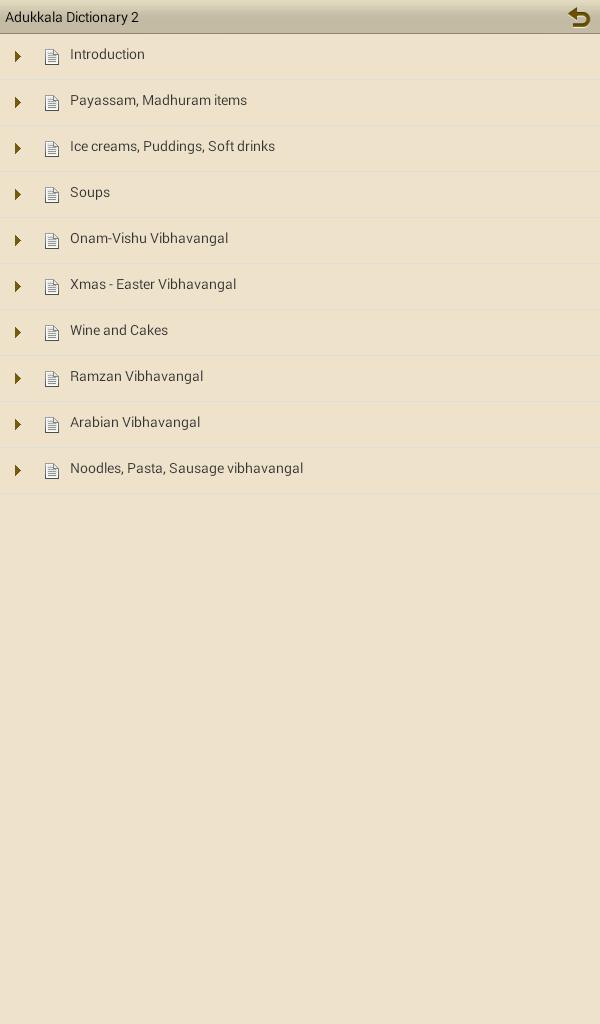Expand the arrow beside Wine and Cakes
The image size is (600, 1024).
[x=18, y=332]
